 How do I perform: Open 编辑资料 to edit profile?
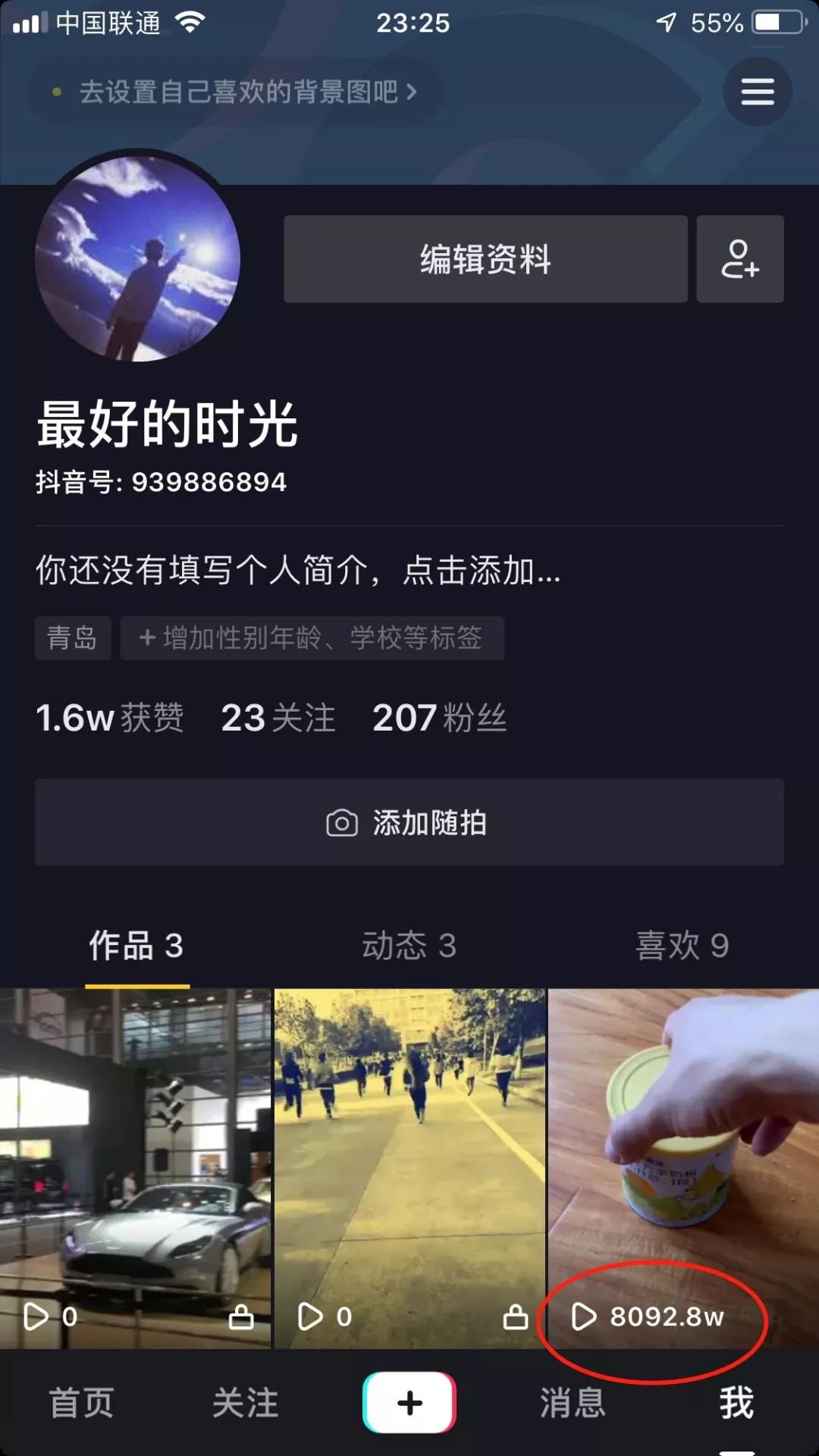485,259
